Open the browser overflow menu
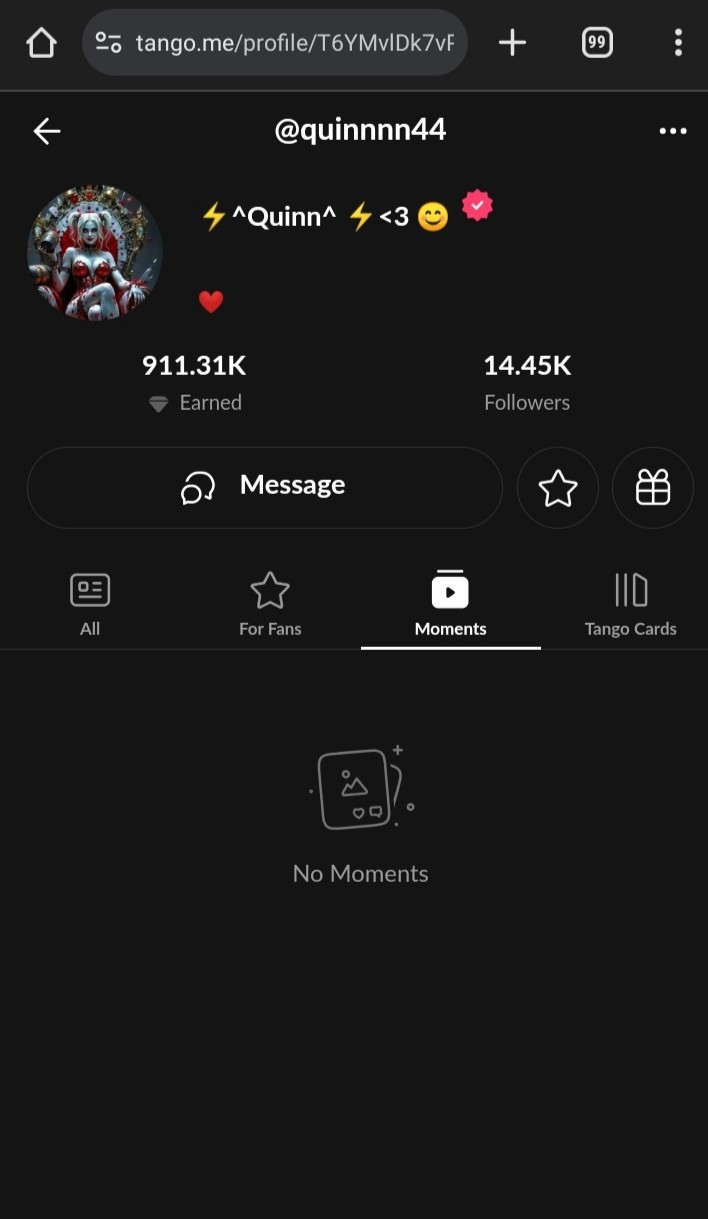Viewport: 708px width, 1219px height. click(678, 43)
